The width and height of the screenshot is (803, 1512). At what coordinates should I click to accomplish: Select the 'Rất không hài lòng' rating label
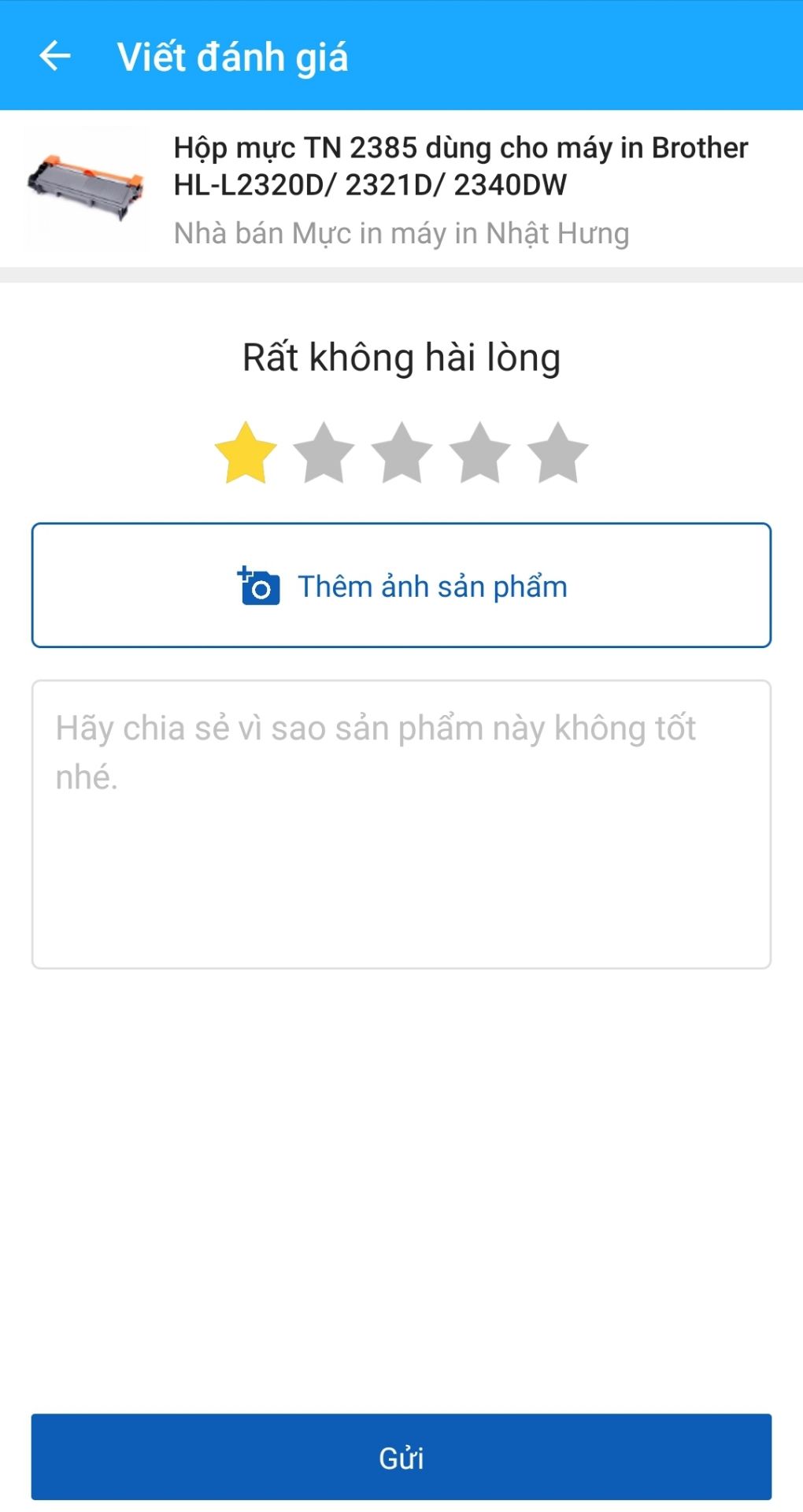tap(401, 358)
